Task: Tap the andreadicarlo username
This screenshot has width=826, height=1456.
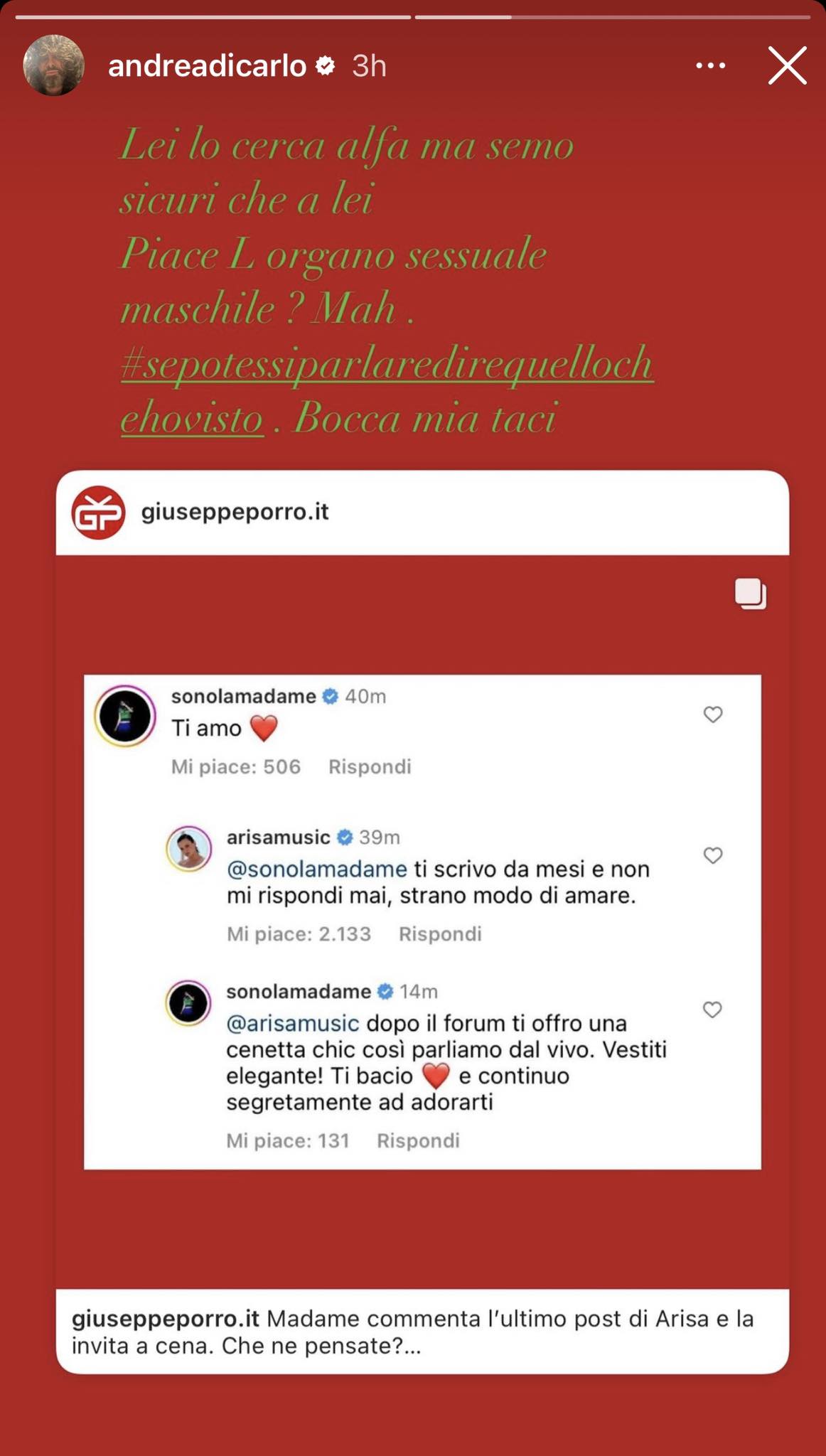Action: tap(207, 66)
